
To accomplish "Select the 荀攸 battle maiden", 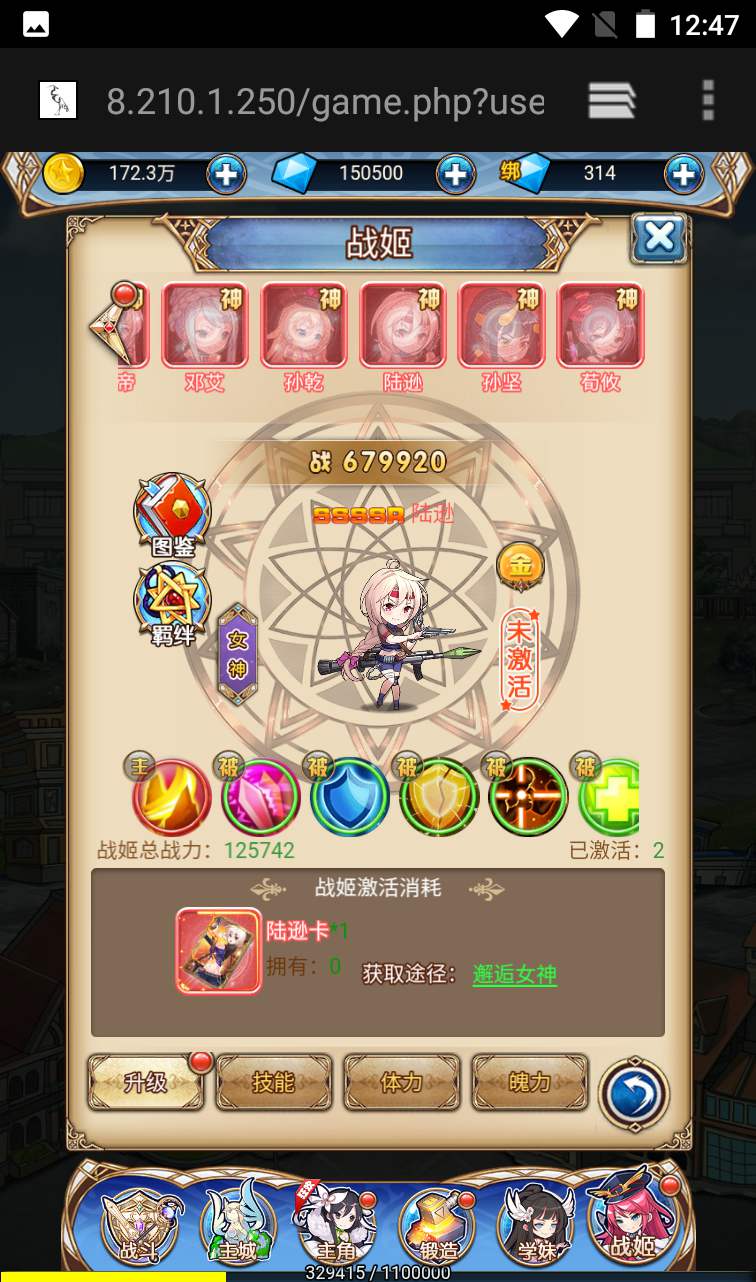I will point(600,326).
